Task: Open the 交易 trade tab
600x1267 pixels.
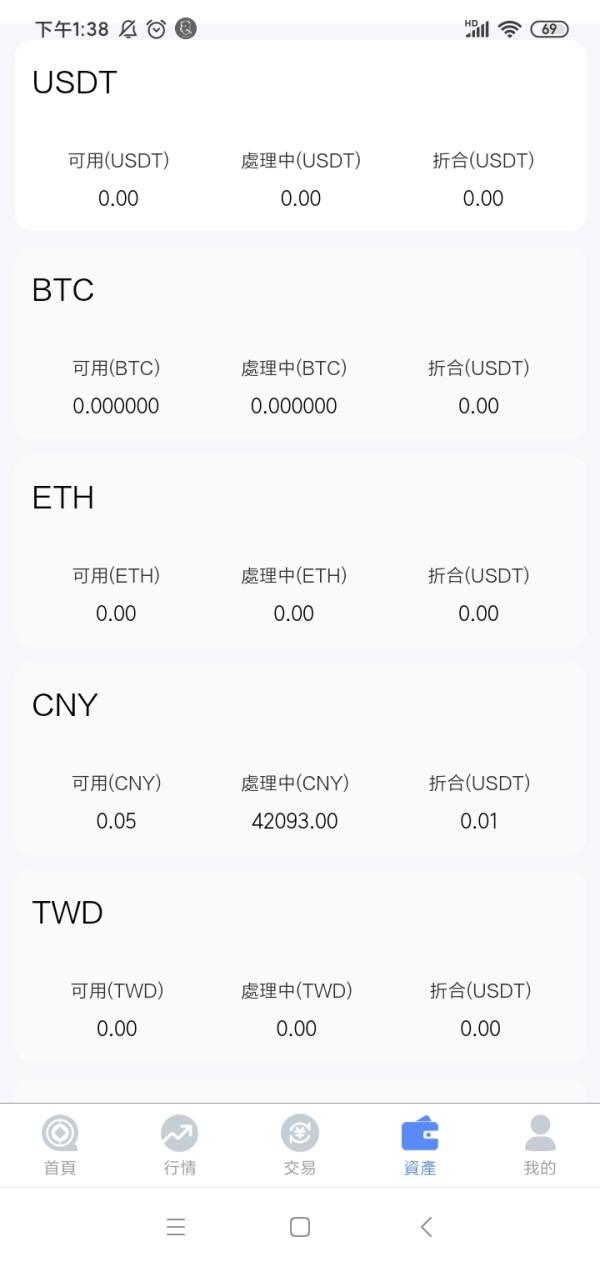Action: coord(300,1146)
